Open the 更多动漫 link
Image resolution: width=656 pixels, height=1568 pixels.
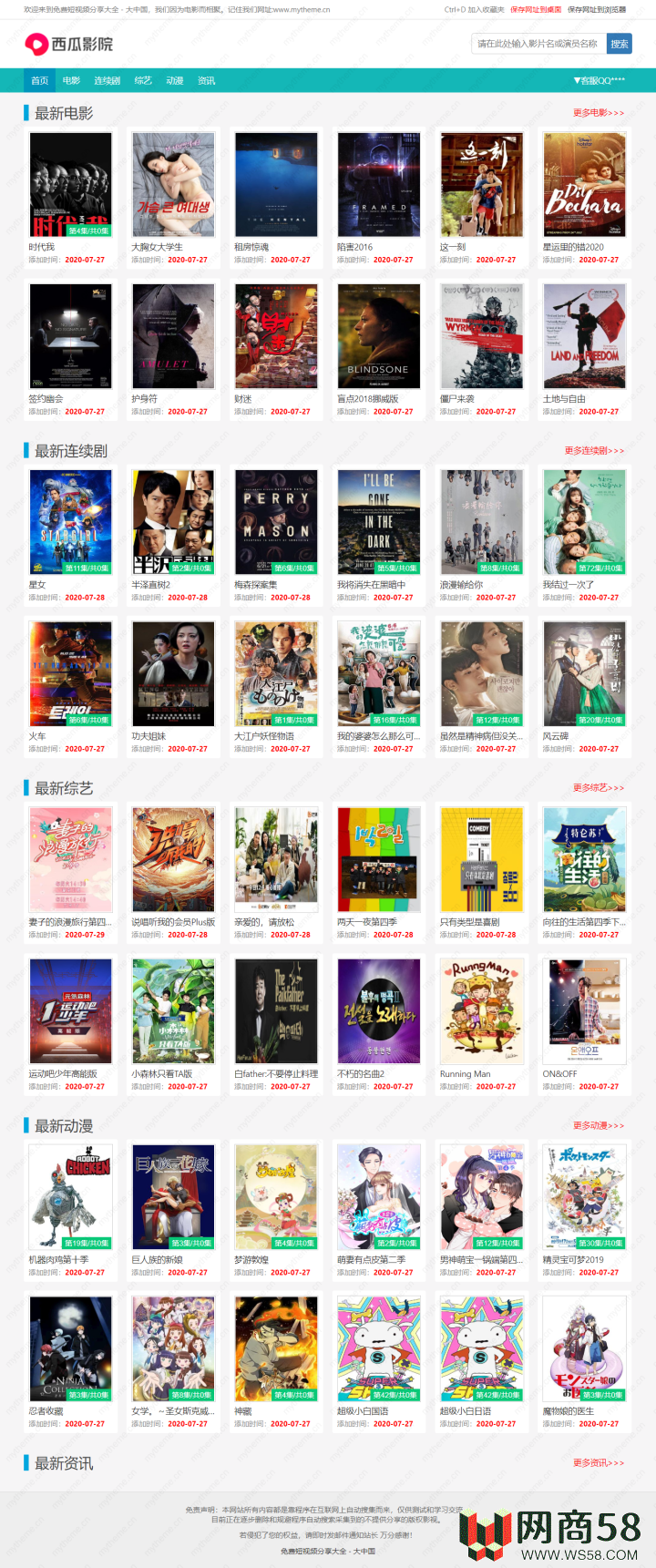[598, 1125]
